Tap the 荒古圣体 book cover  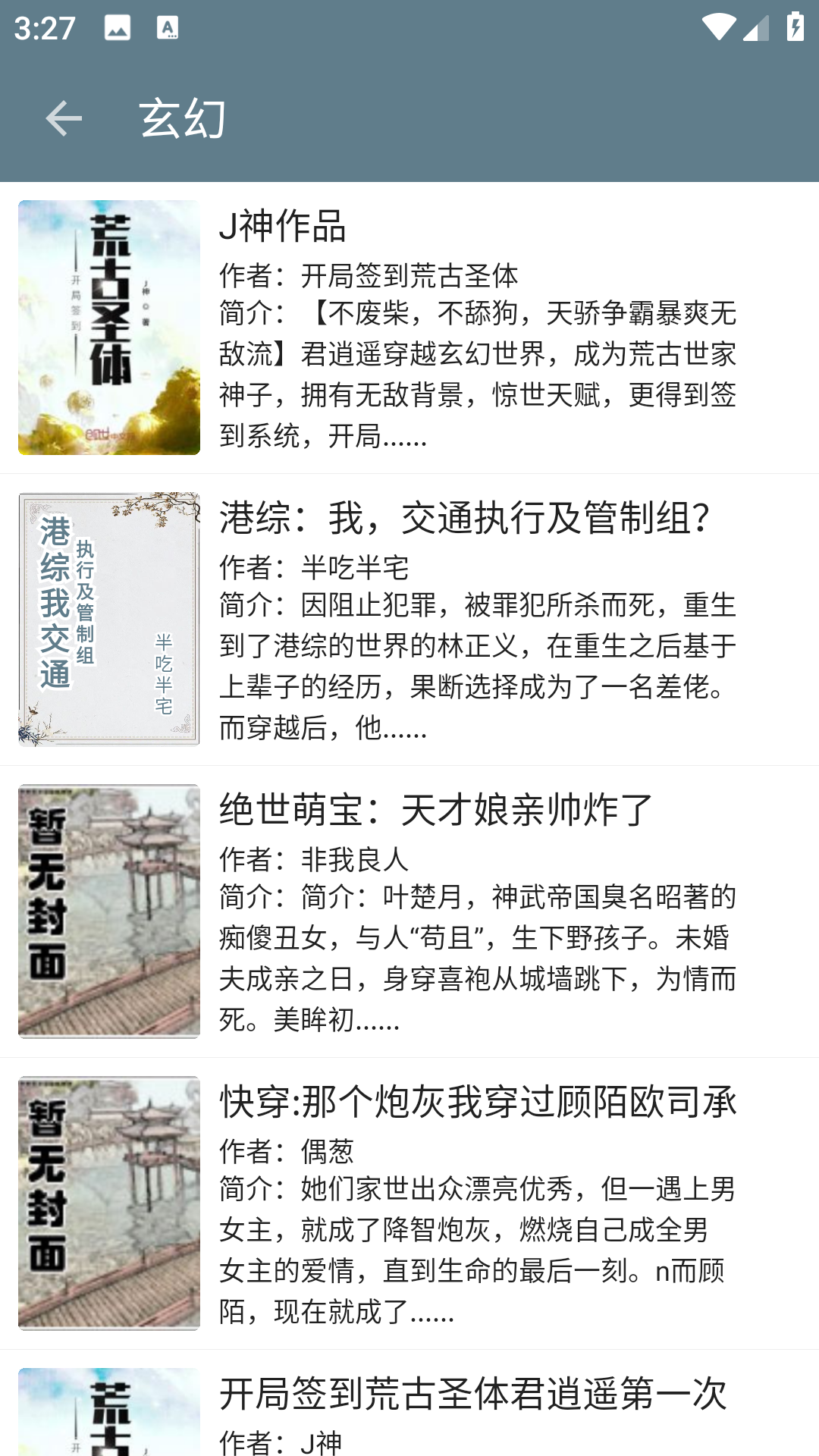tap(109, 326)
